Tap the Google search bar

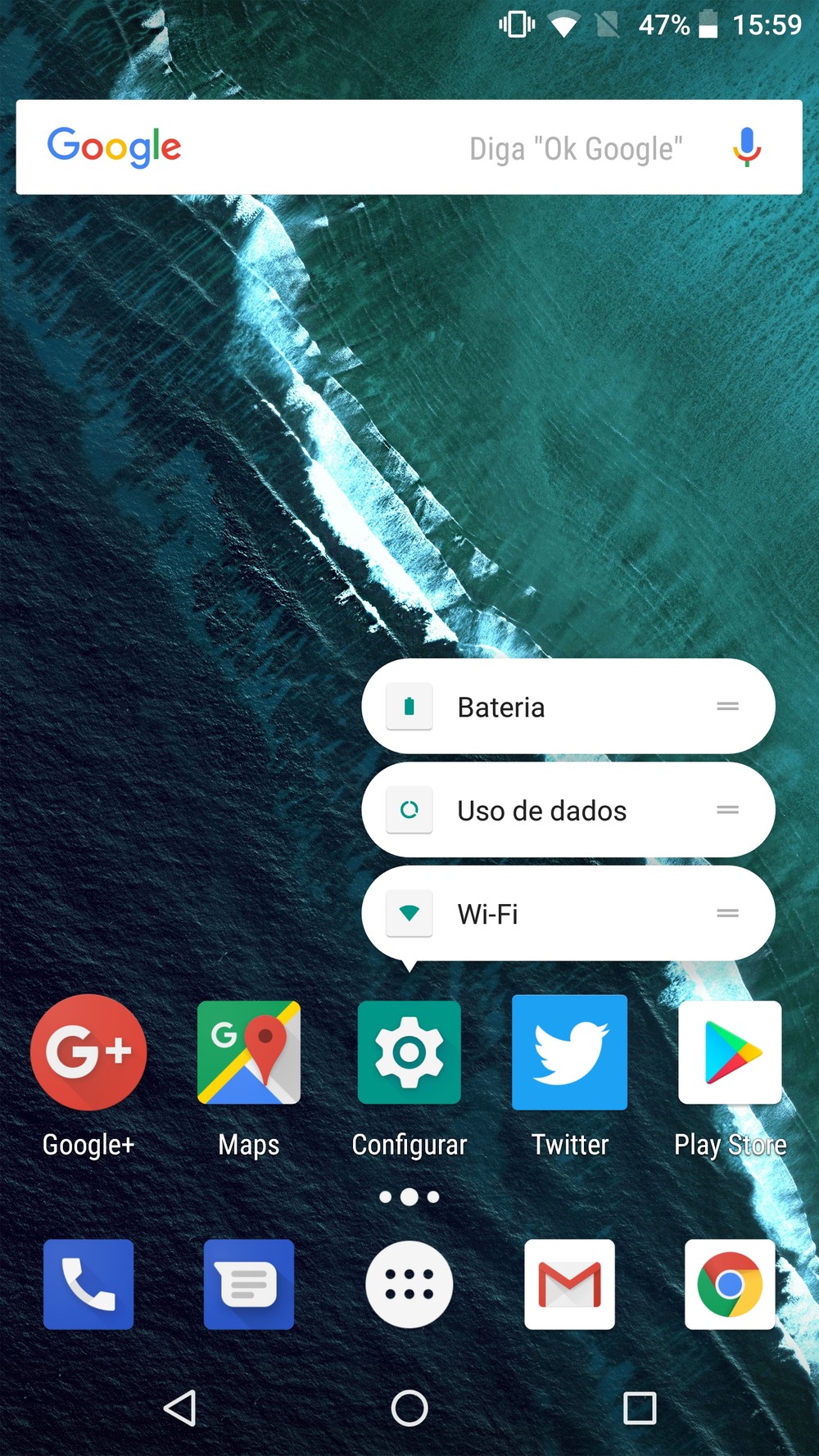click(x=409, y=147)
